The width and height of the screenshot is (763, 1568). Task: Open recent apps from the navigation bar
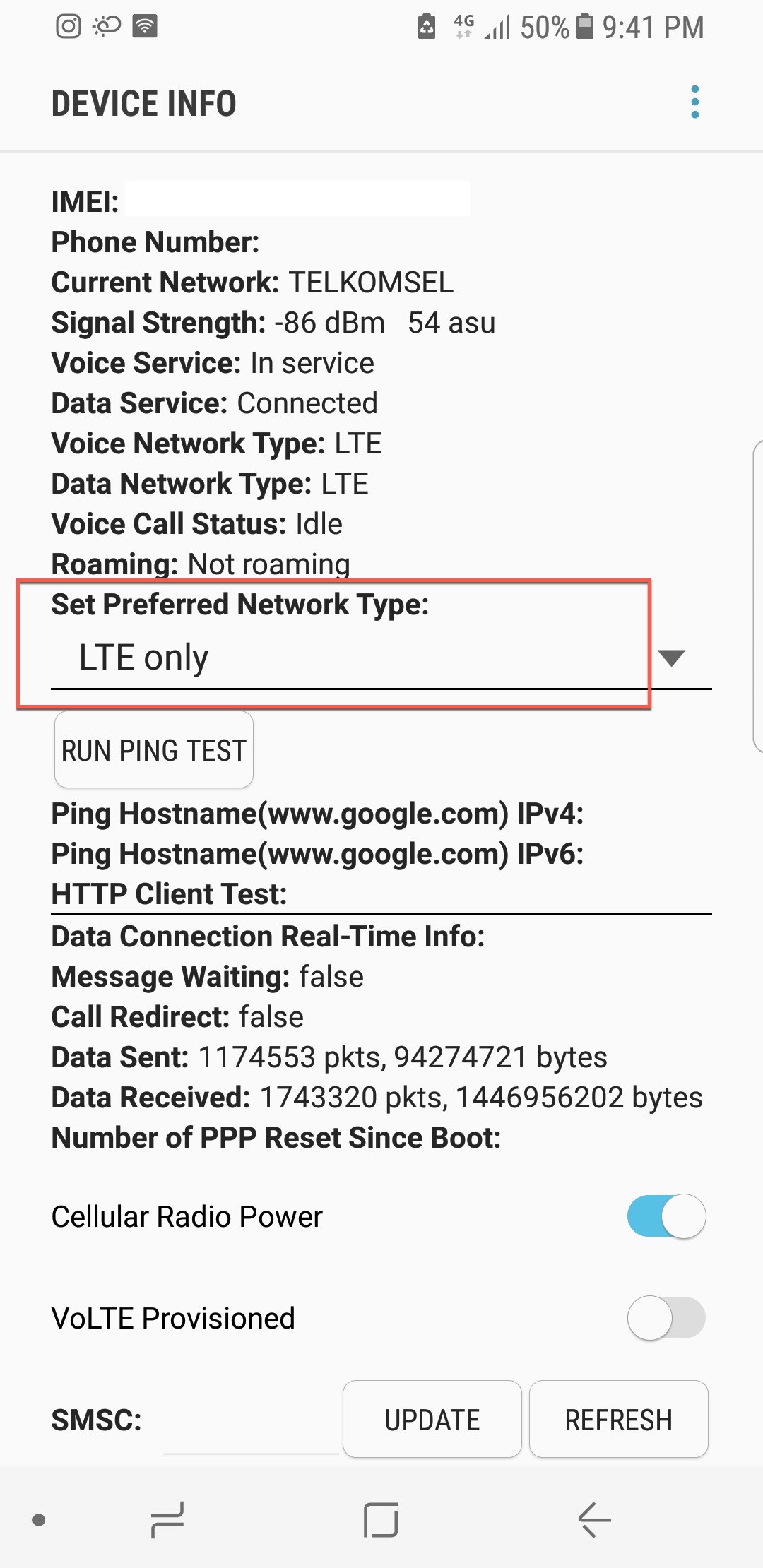click(x=167, y=1520)
